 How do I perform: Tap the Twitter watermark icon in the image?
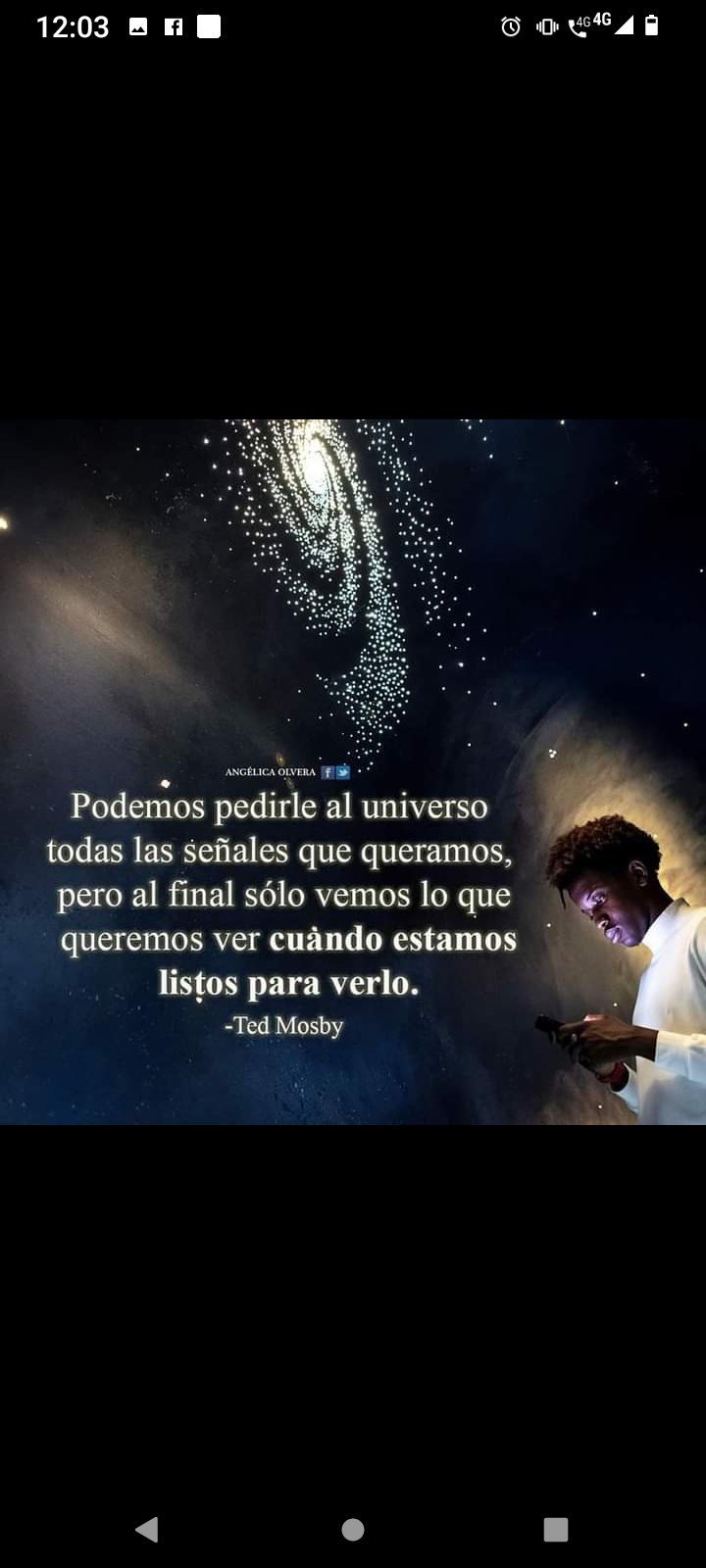click(342, 772)
